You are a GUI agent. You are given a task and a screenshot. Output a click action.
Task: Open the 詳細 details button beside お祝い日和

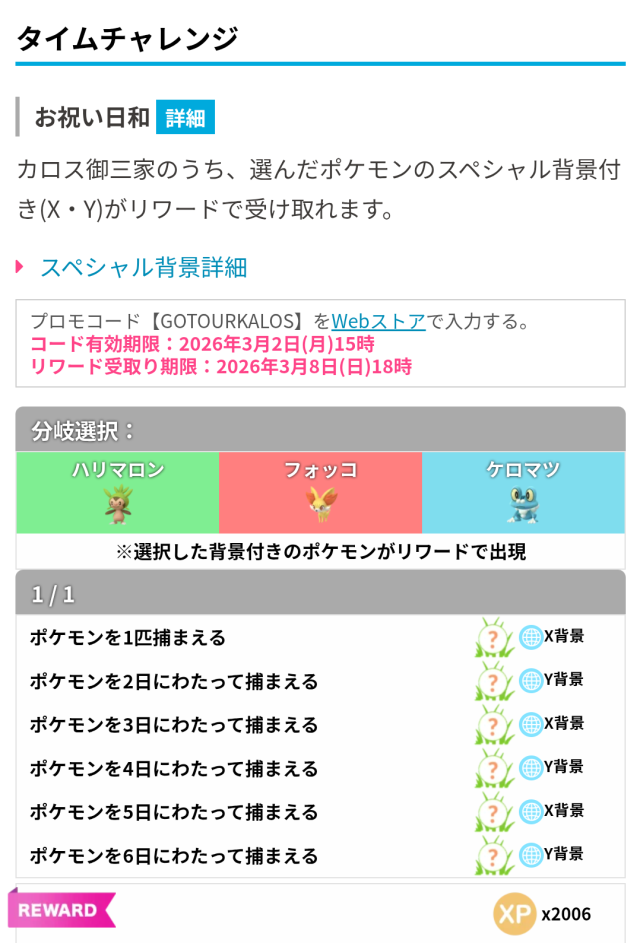coord(185,117)
